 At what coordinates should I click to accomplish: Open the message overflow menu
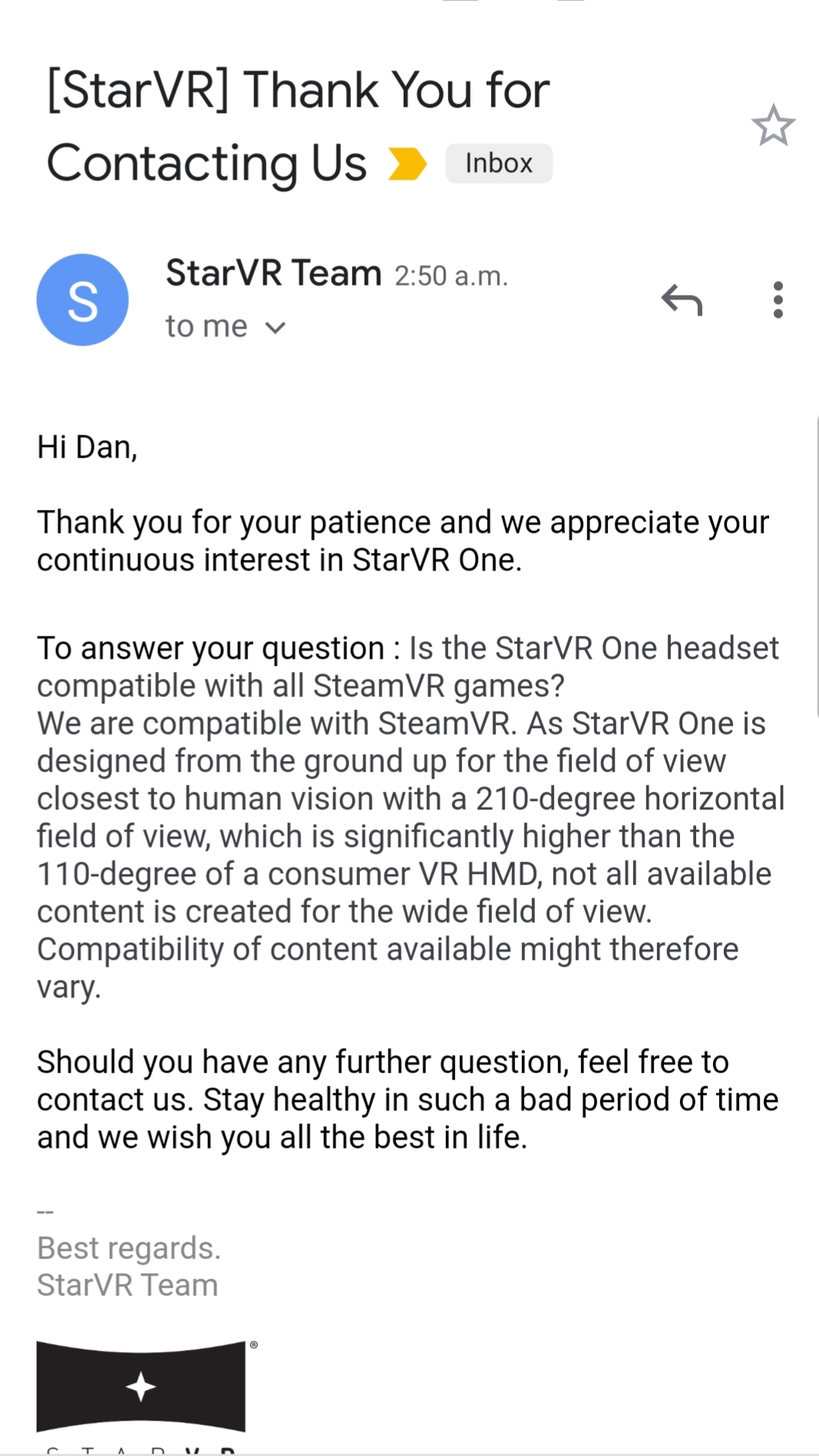pyautogui.click(x=778, y=299)
